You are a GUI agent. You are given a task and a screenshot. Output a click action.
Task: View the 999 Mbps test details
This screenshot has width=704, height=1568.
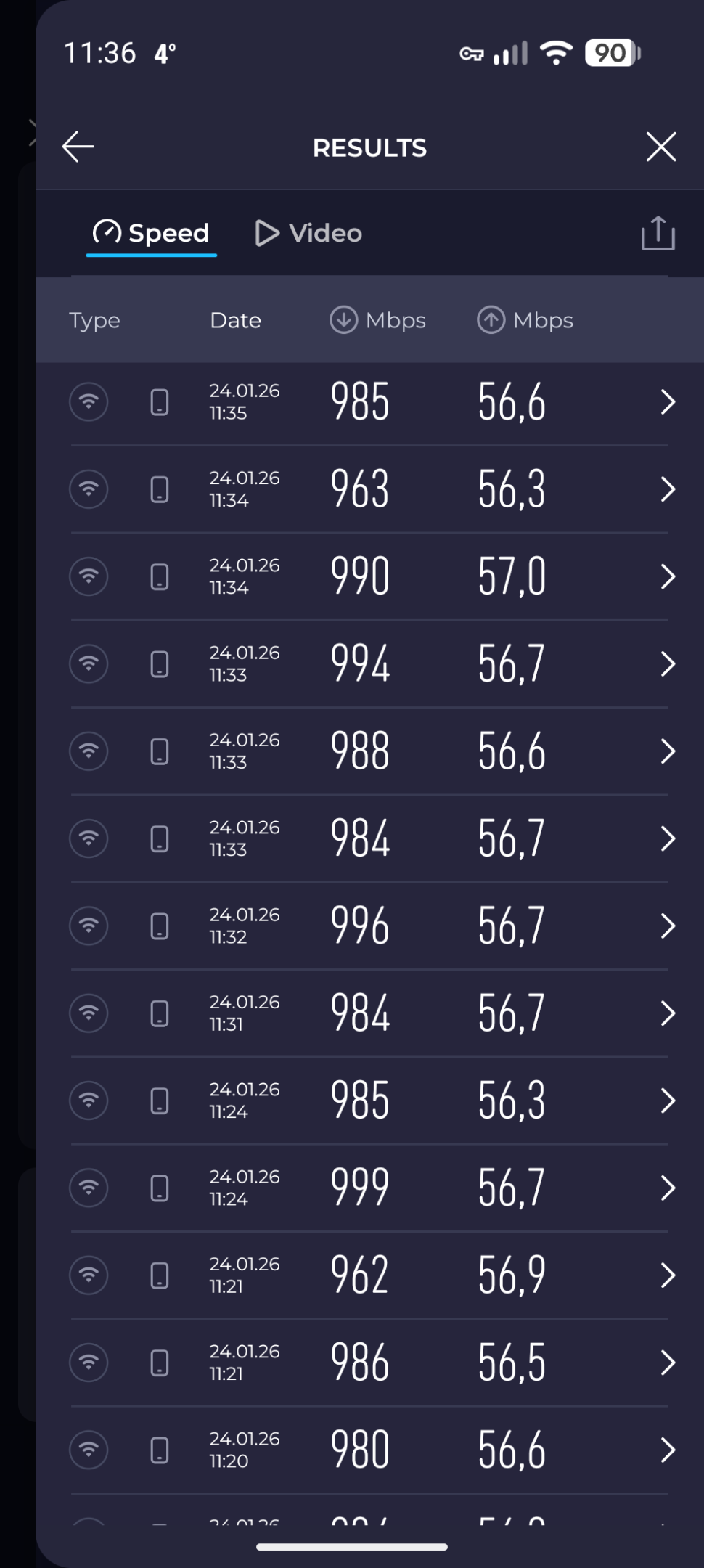tap(369, 1188)
